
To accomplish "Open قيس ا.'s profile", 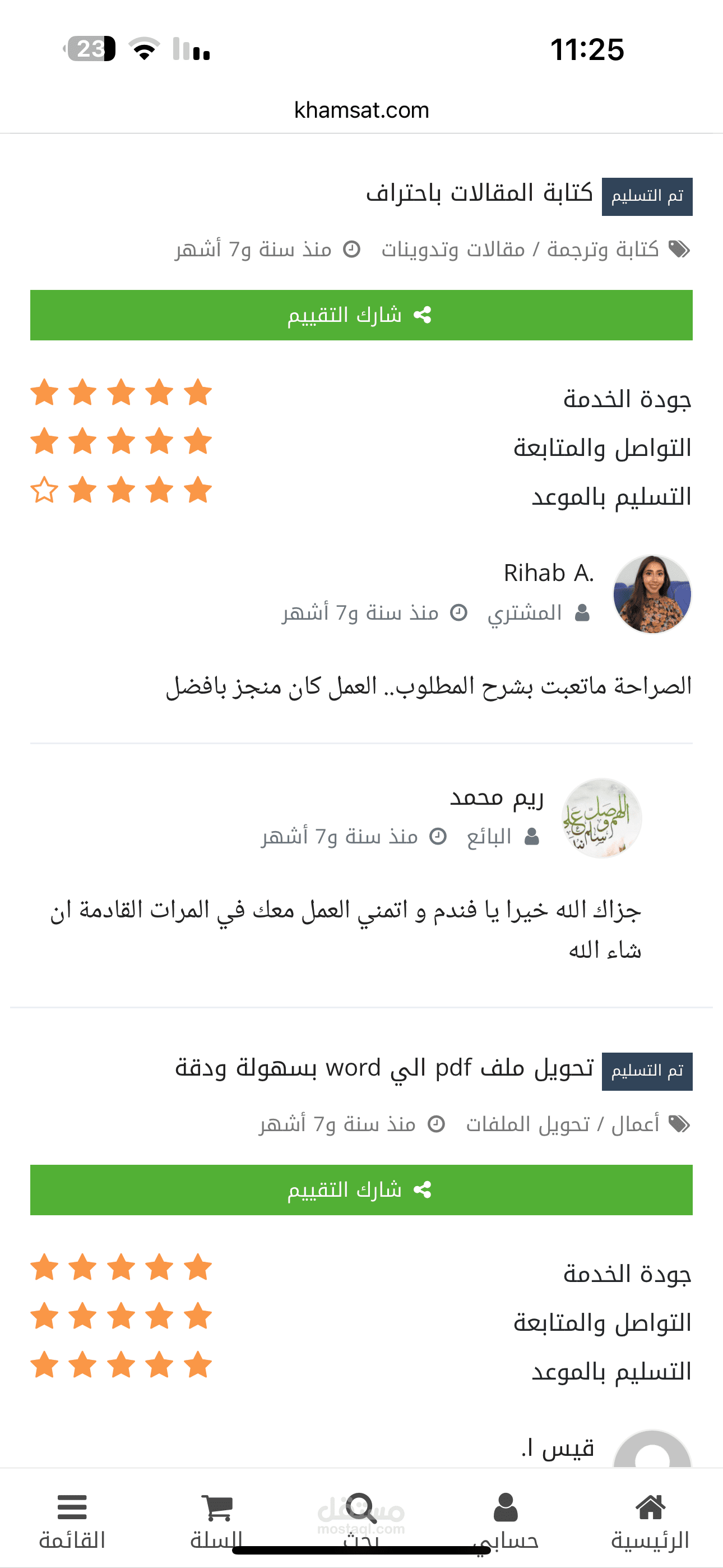I will pyautogui.click(x=558, y=1448).
